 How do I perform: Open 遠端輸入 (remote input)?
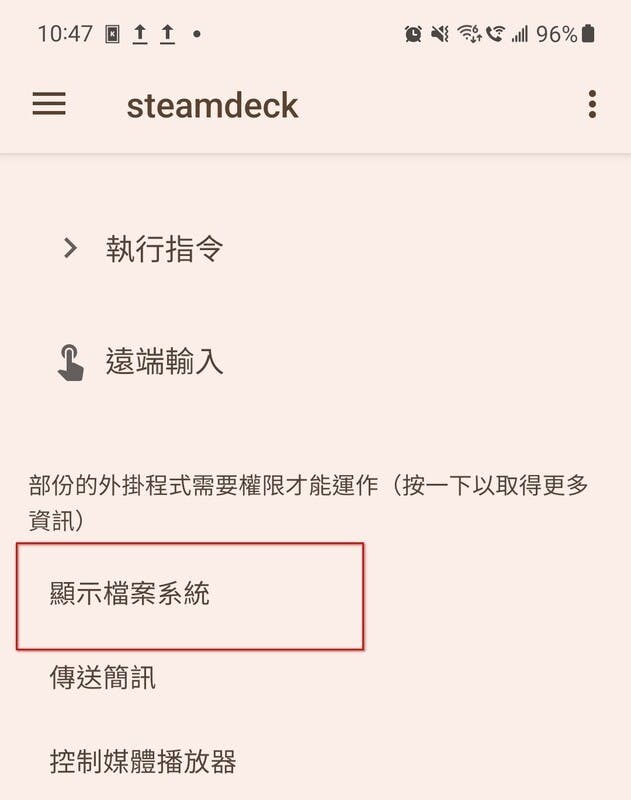click(164, 362)
